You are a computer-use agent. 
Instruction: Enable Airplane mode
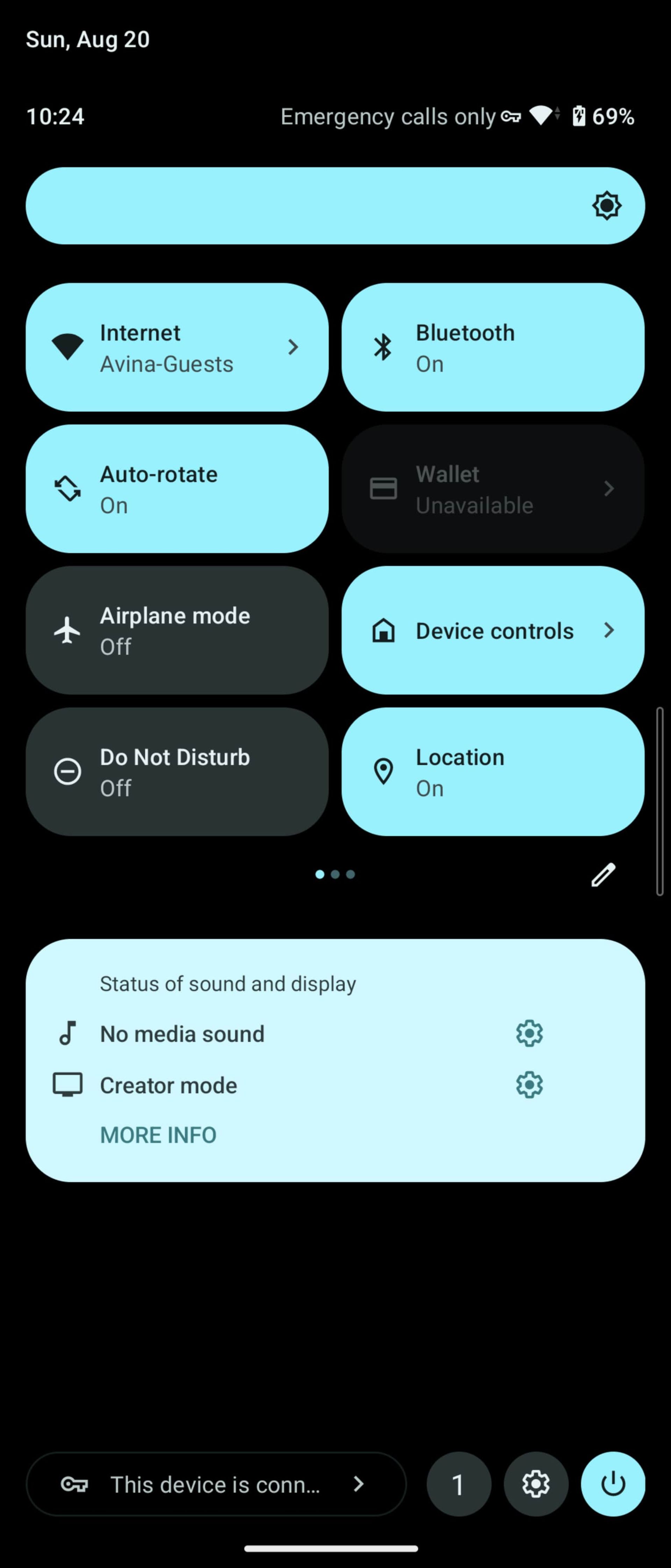tap(176, 631)
